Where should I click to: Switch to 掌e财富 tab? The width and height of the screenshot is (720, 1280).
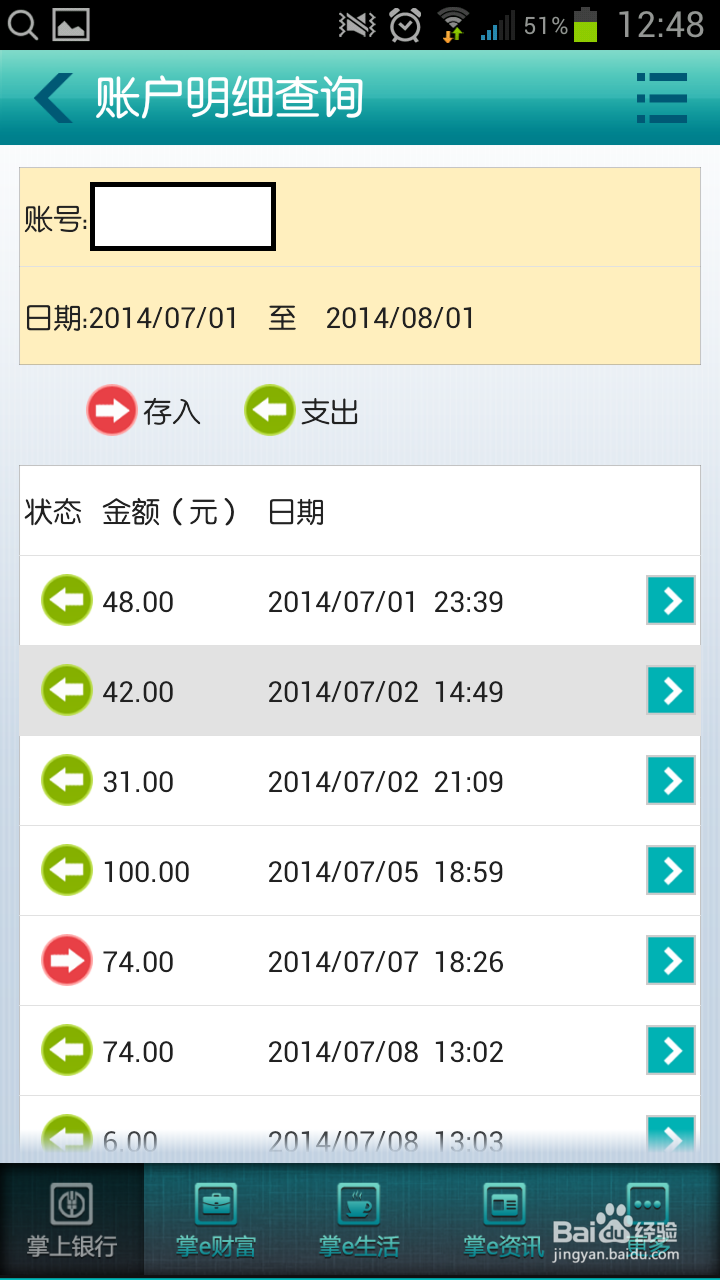click(216, 1220)
